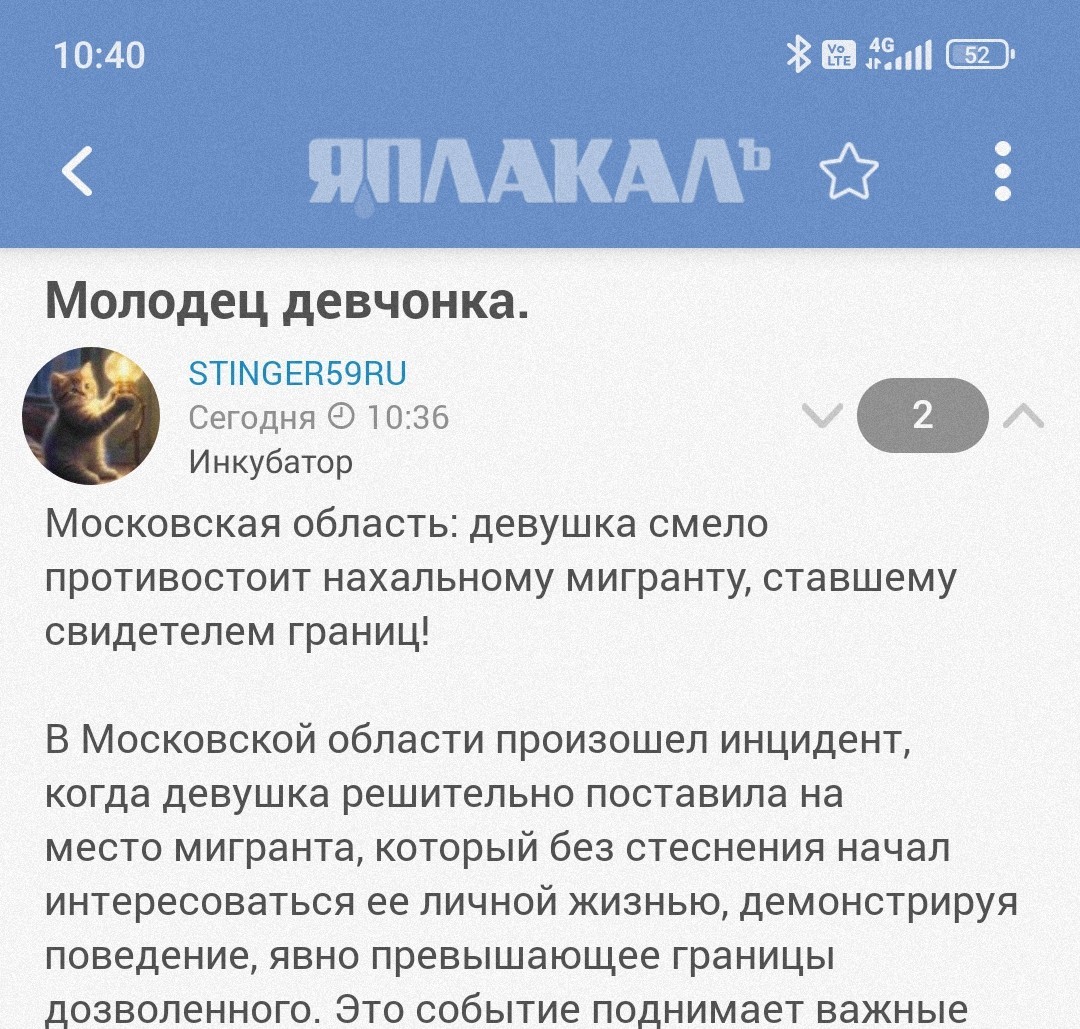This screenshot has height=1029, width=1080.
Task: Downvote the post with down chevron
Action: coord(822,415)
